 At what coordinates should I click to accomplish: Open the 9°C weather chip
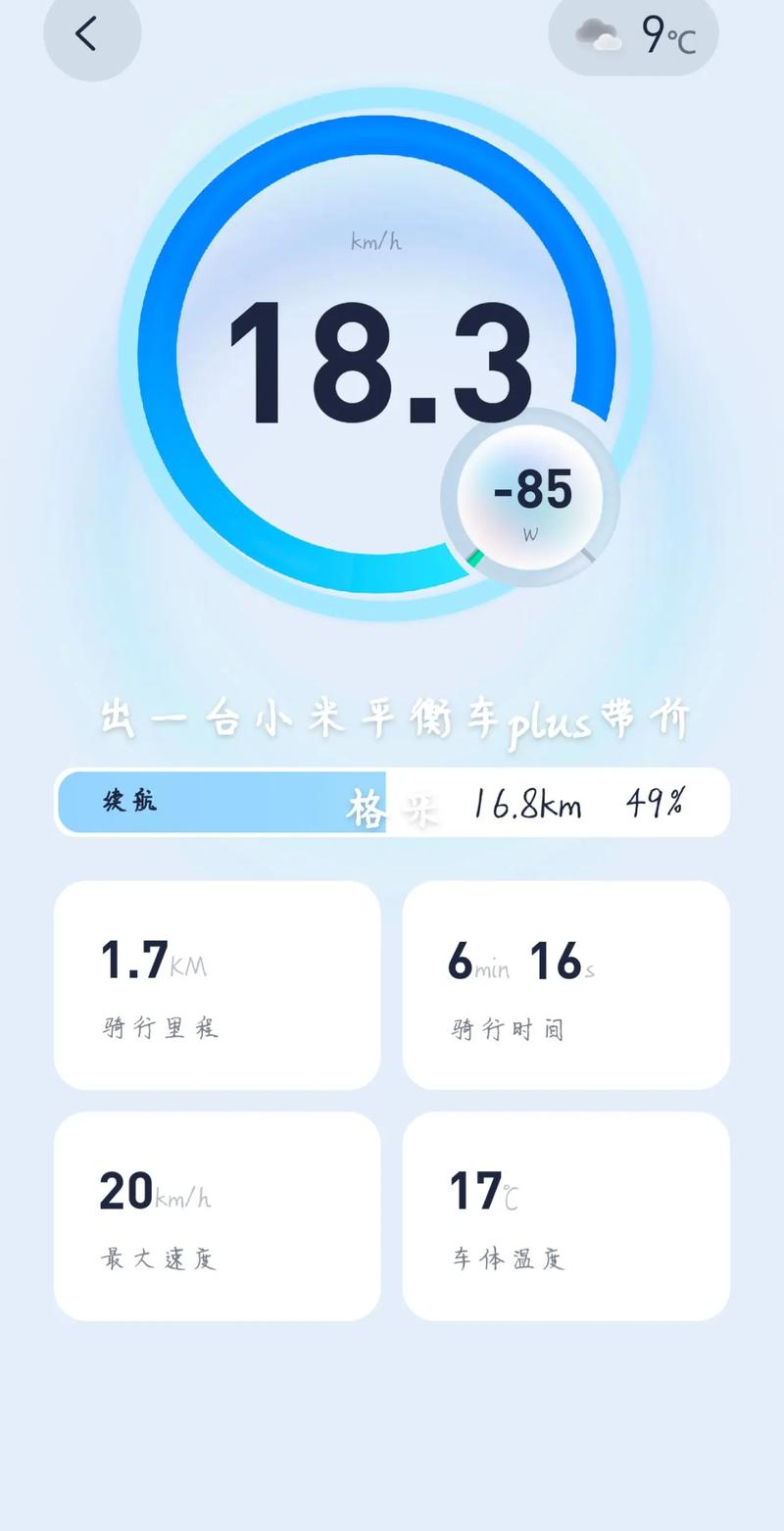tap(633, 35)
